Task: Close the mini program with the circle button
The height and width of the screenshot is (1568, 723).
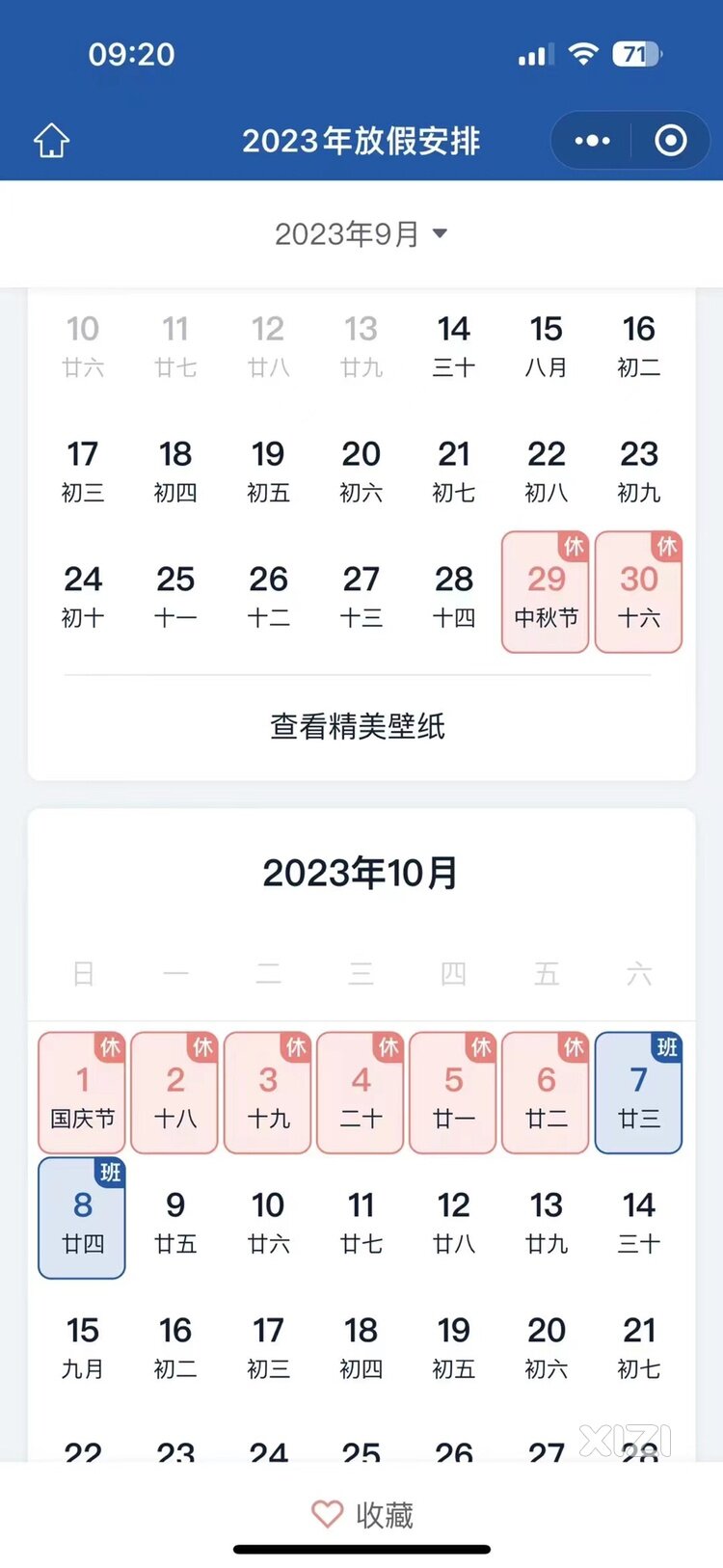Action: click(x=671, y=142)
